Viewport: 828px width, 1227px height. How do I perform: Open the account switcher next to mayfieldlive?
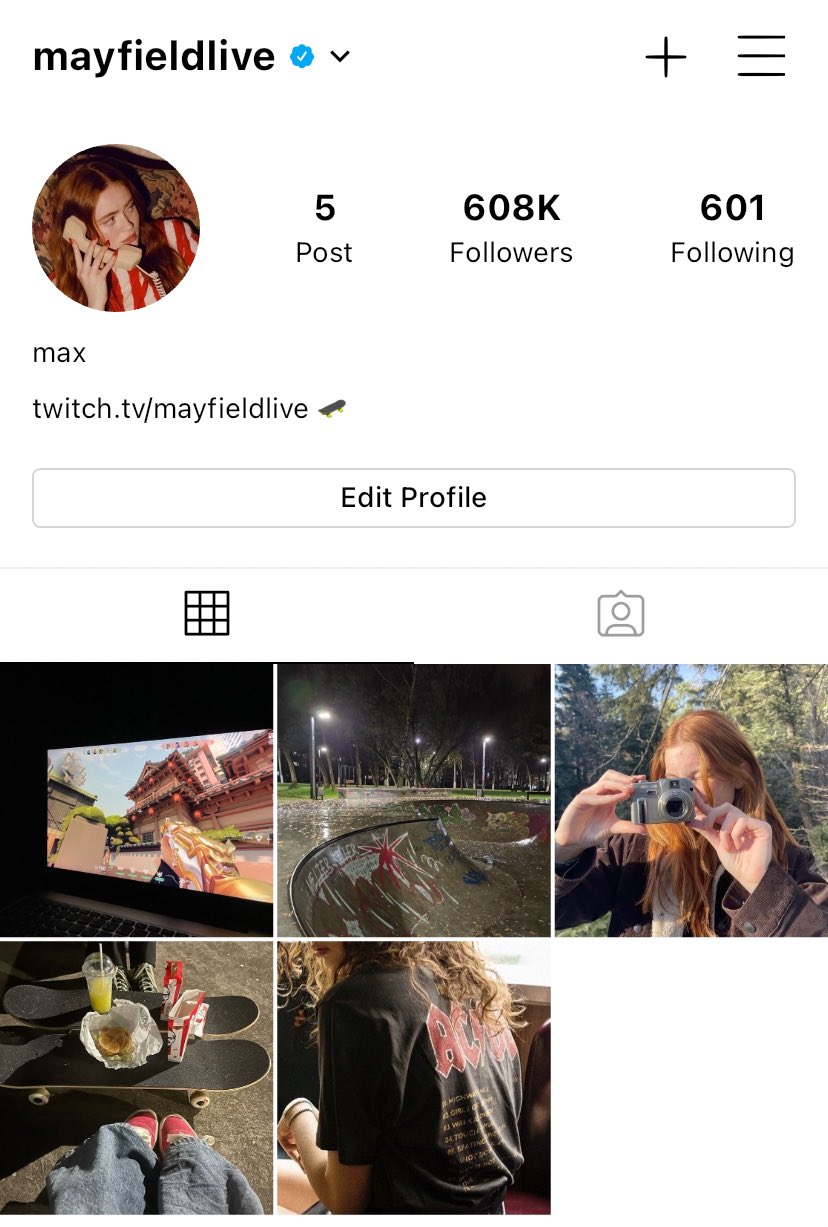(340, 57)
